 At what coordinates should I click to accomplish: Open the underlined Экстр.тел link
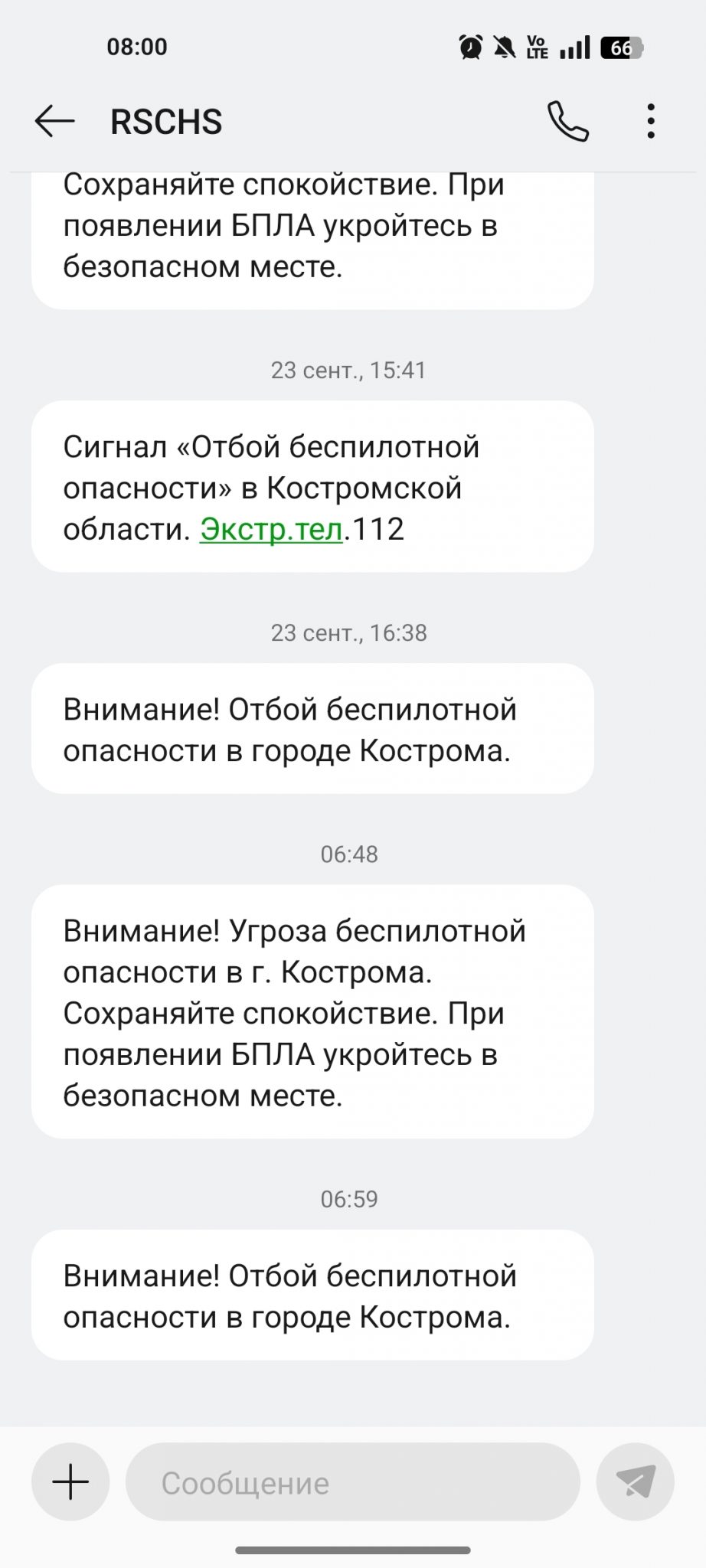(x=271, y=529)
